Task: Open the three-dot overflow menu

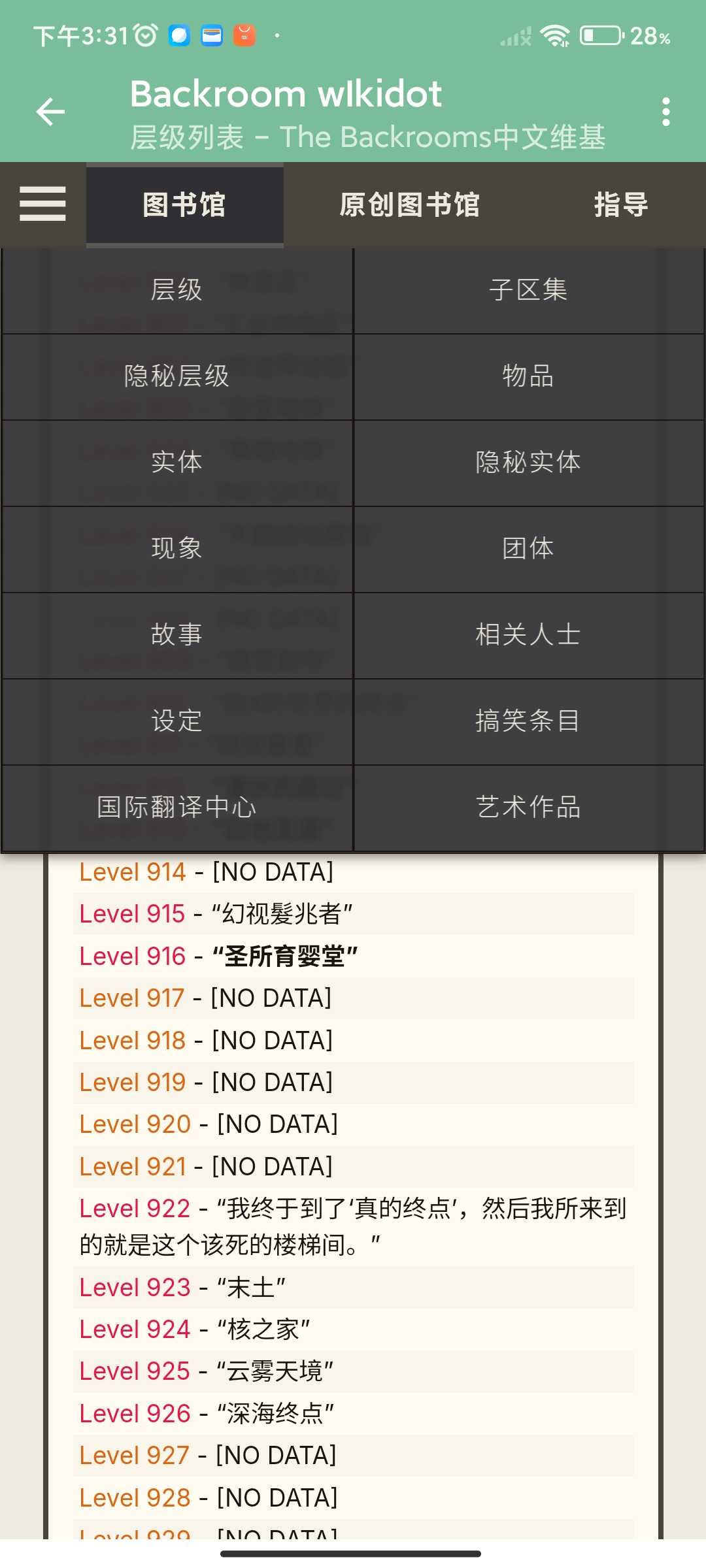Action: (x=665, y=112)
